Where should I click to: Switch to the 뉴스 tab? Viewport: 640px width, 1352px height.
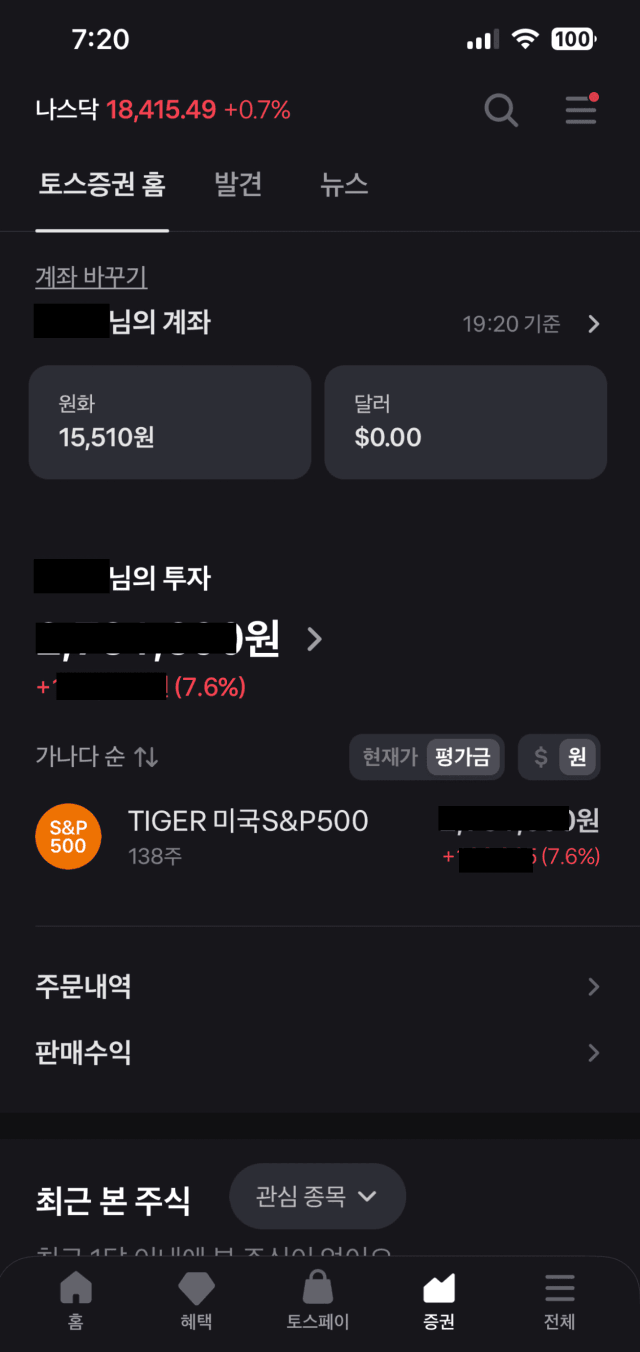pyautogui.click(x=345, y=185)
